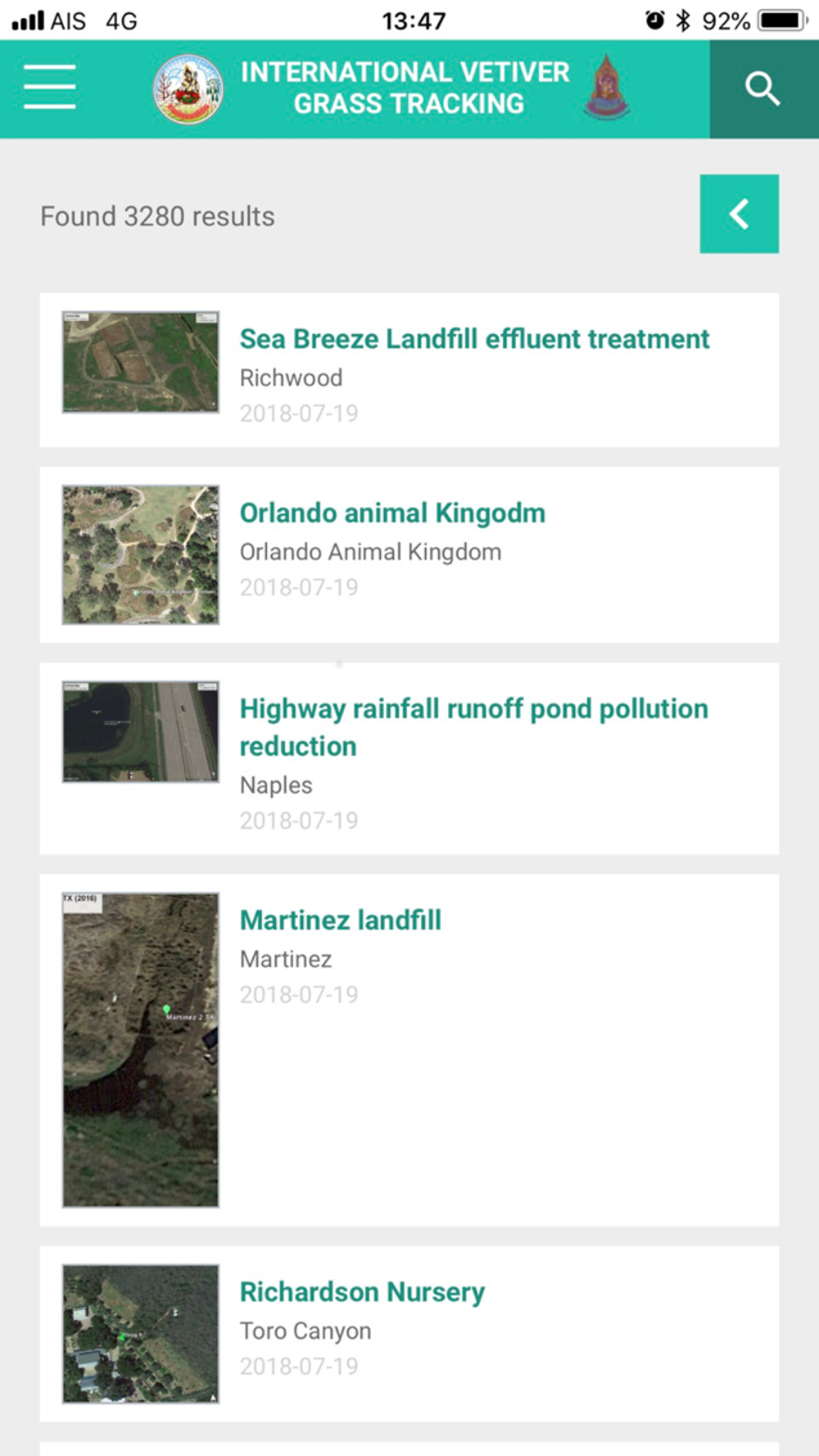Open the hamburger menu
This screenshot has height=1456, width=819.
pyautogui.click(x=50, y=88)
